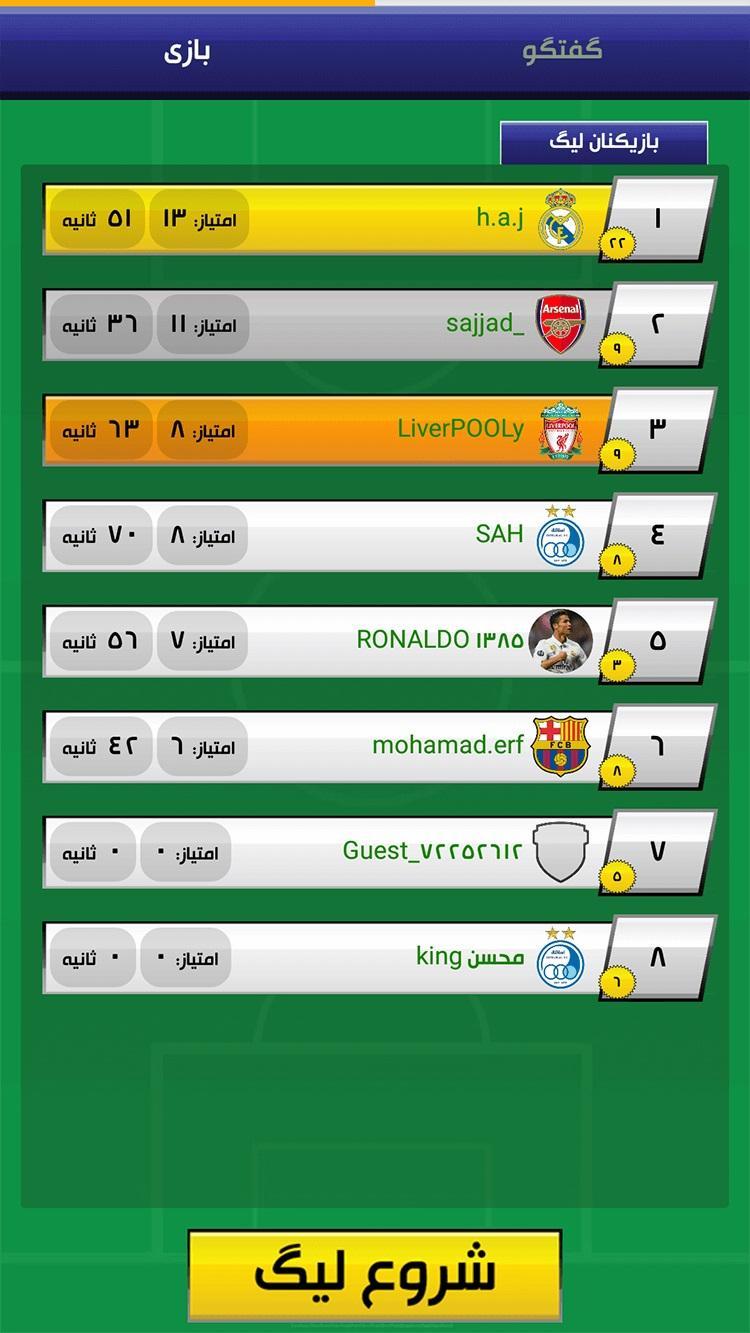
Task: Switch to the بازی tab
Action: (187, 53)
